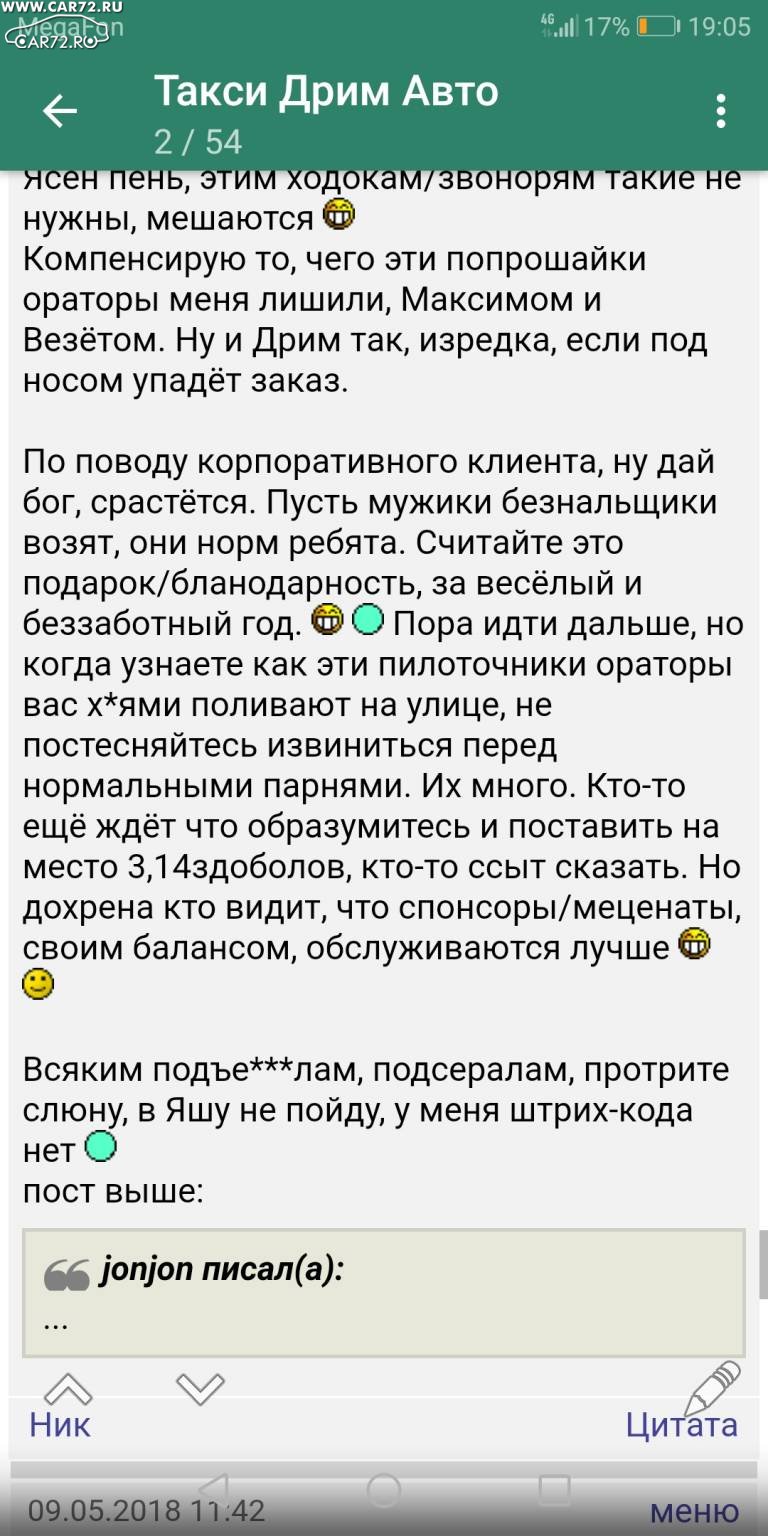The width and height of the screenshot is (768, 1536).
Task: Expand the jonjon quote block
Action: point(384,1292)
